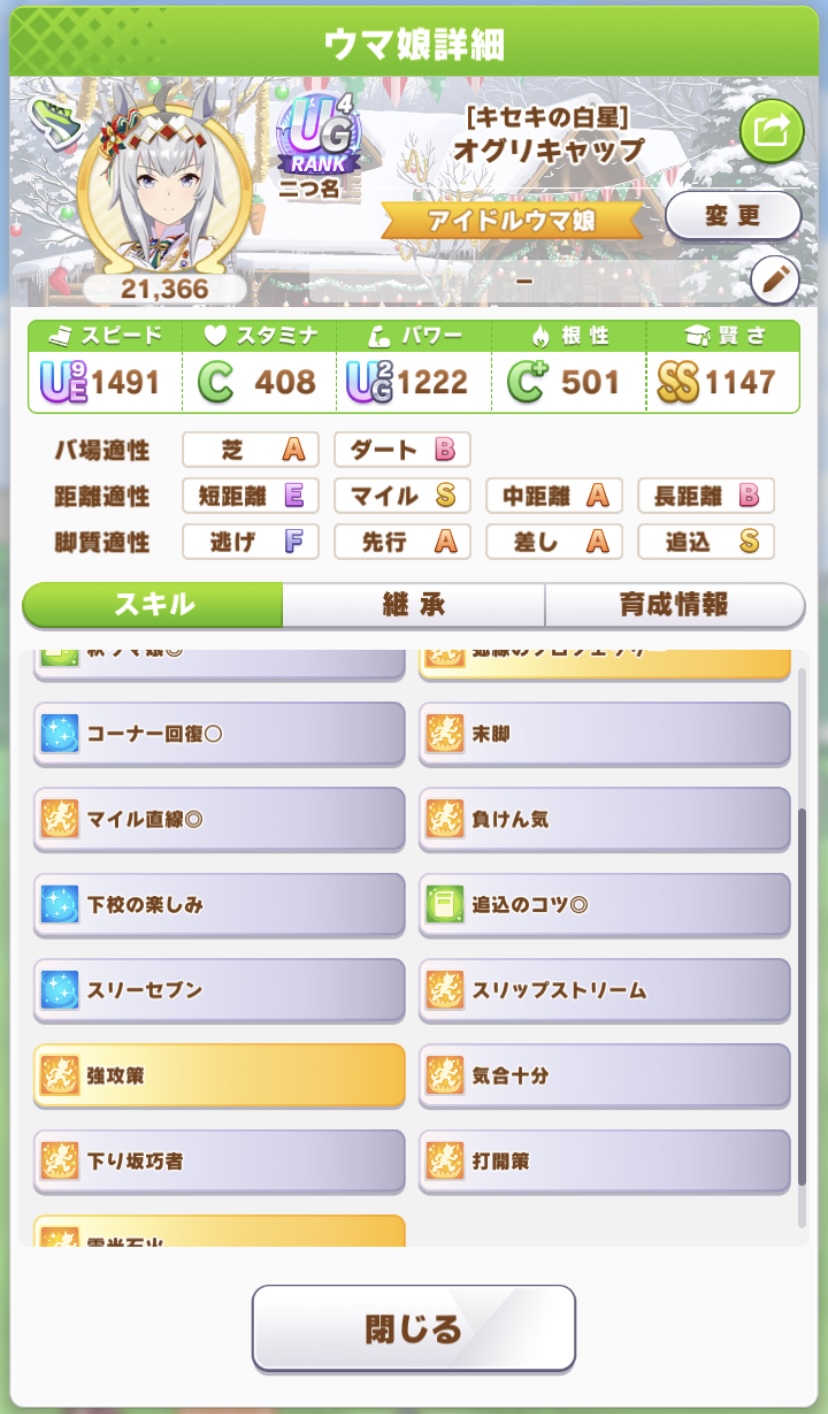Close the dialog with 閉じる
Viewport: 828px width, 1414px height.
[x=413, y=1328]
